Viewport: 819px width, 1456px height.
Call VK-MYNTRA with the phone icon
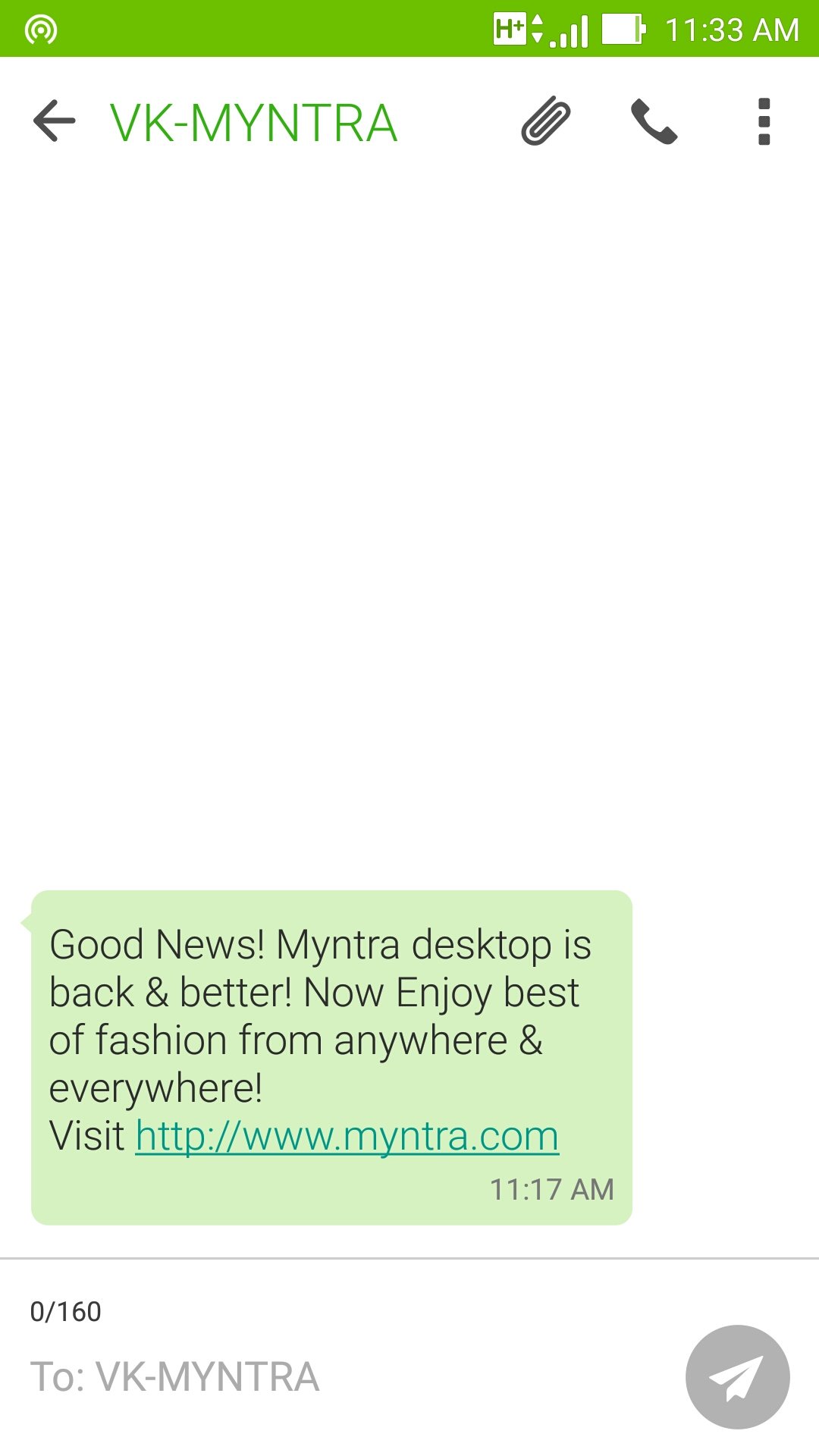click(x=654, y=121)
